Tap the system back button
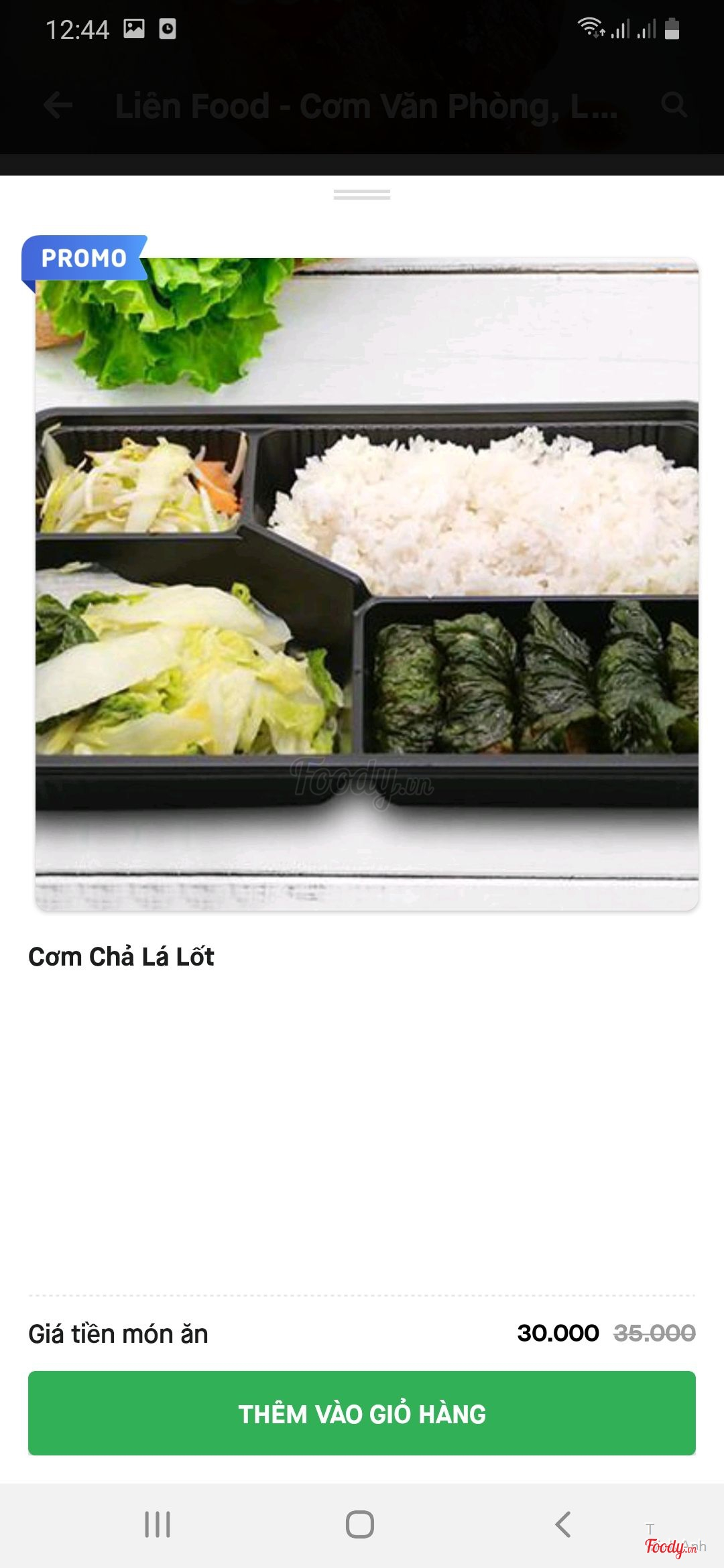This screenshot has height=1568, width=724. tap(563, 1524)
